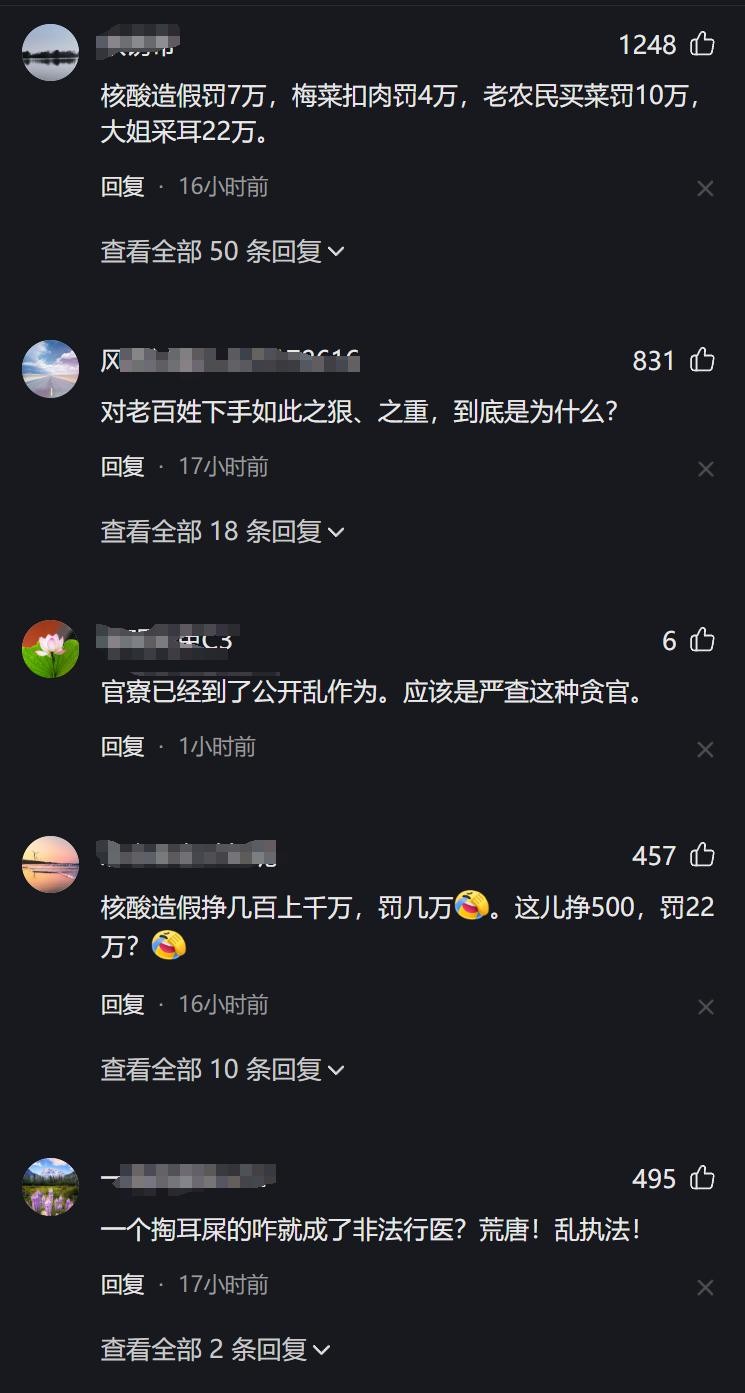Dismiss the comment about 非法行医
The height and width of the screenshot is (1393, 745).
pos(705,1286)
